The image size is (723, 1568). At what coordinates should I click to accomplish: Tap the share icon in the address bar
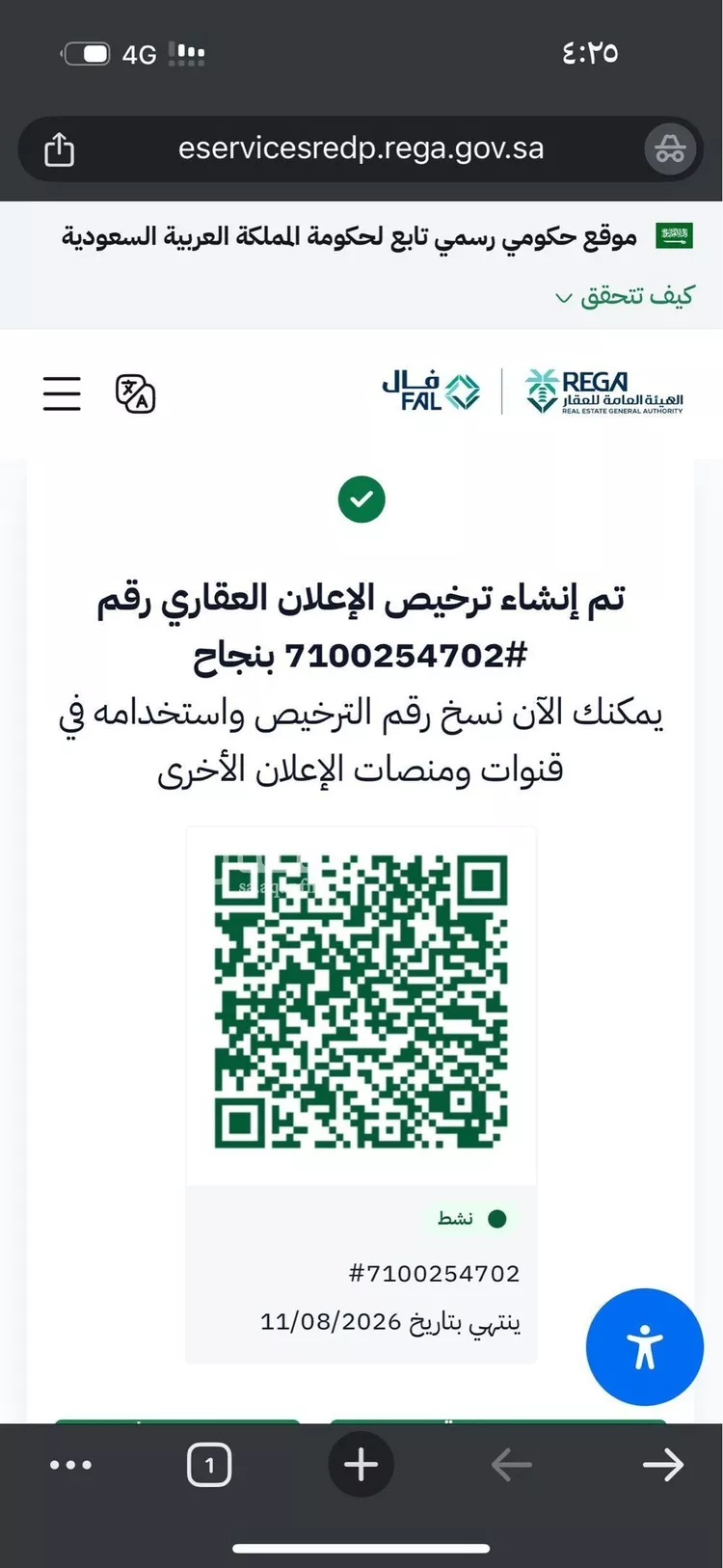(60, 149)
